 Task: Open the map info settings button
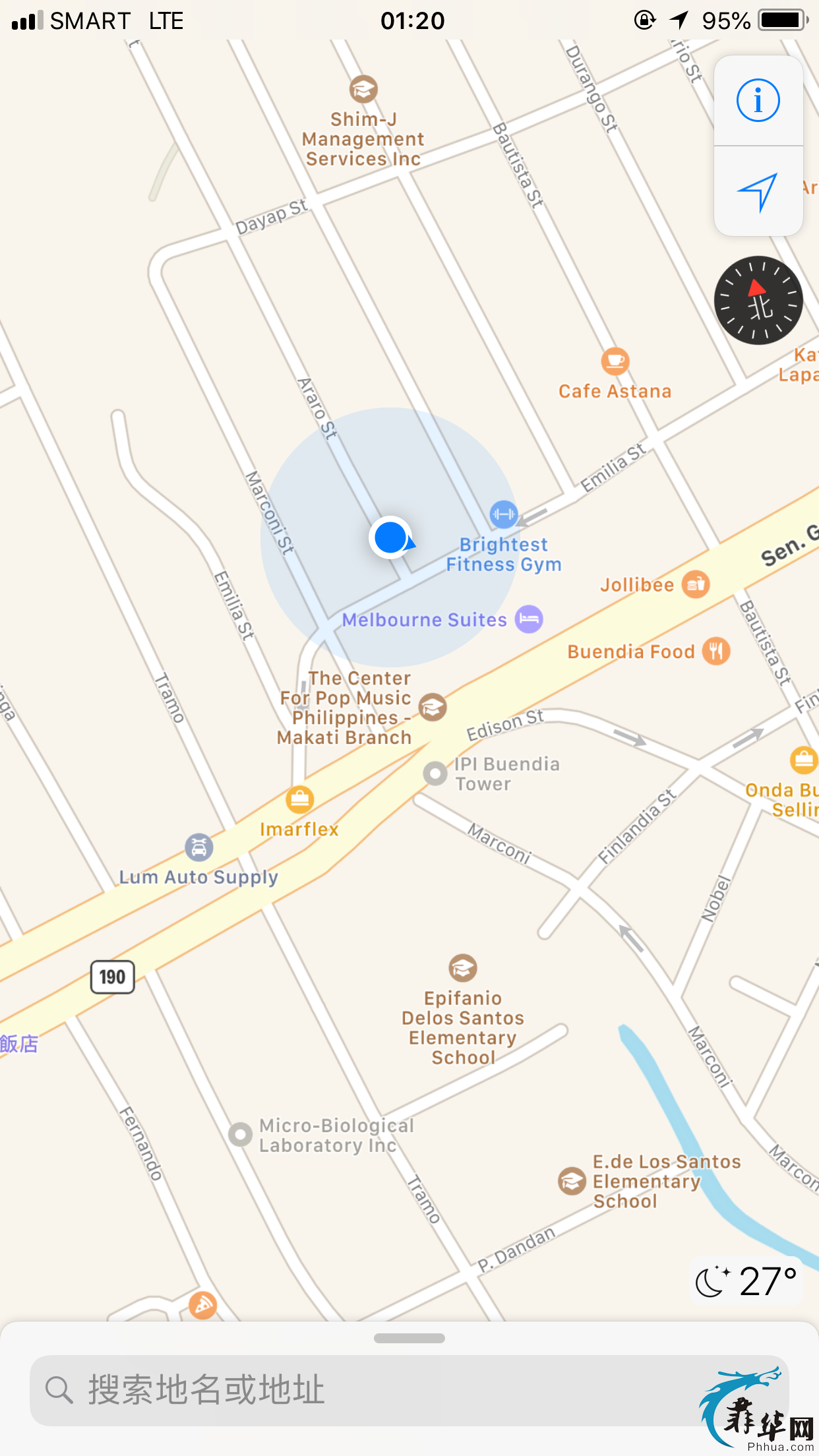point(758,101)
